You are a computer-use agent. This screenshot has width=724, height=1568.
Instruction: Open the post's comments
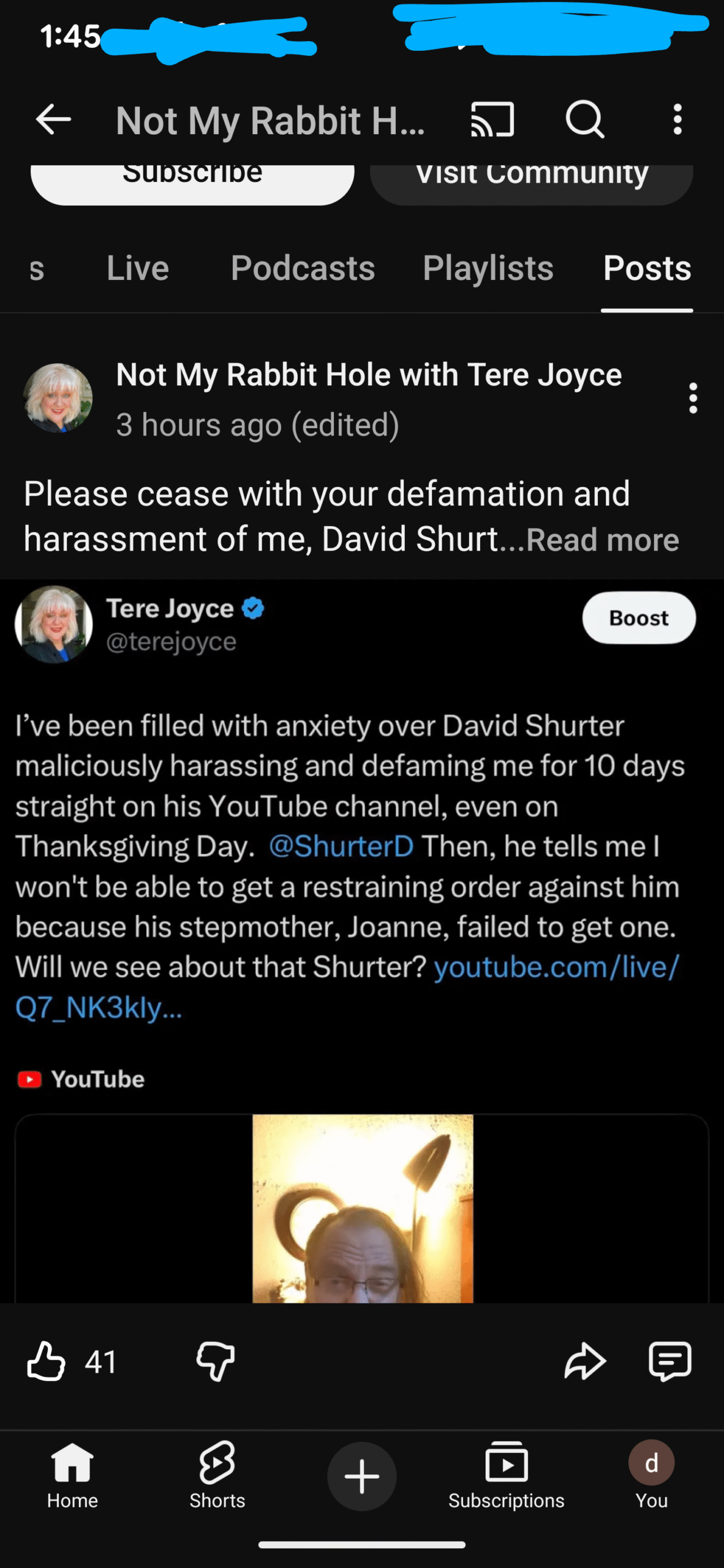tap(669, 1362)
